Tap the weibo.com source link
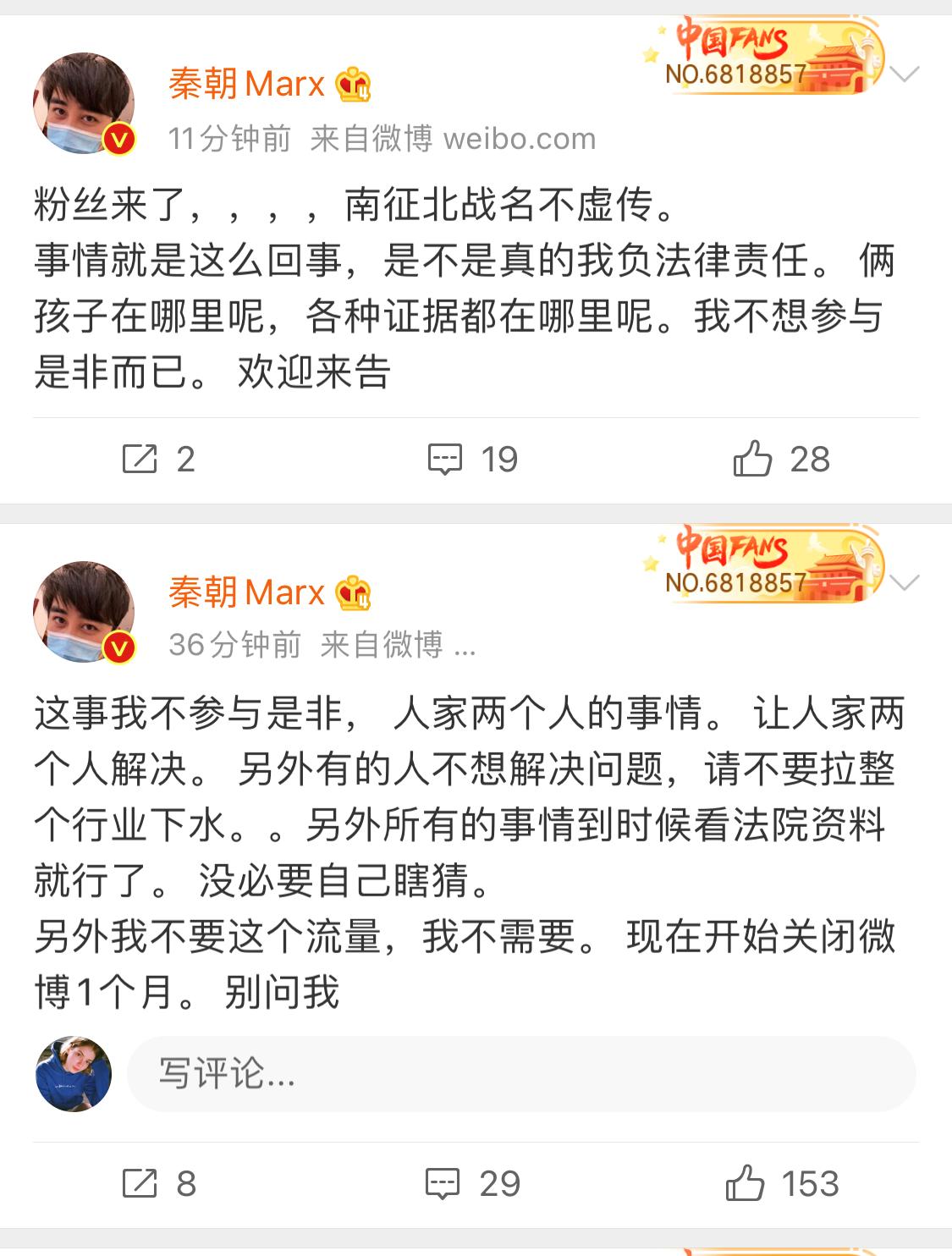Screen dimensions: 952x1256 [522, 138]
